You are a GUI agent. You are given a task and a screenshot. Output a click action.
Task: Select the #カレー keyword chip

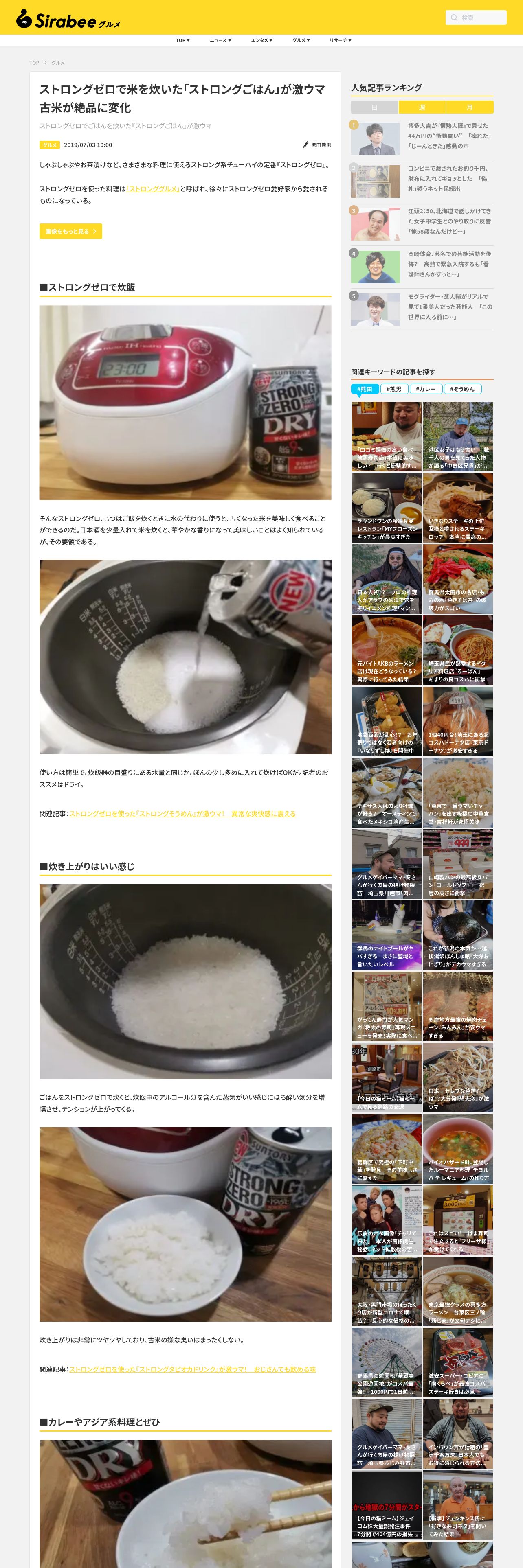[426, 389]
